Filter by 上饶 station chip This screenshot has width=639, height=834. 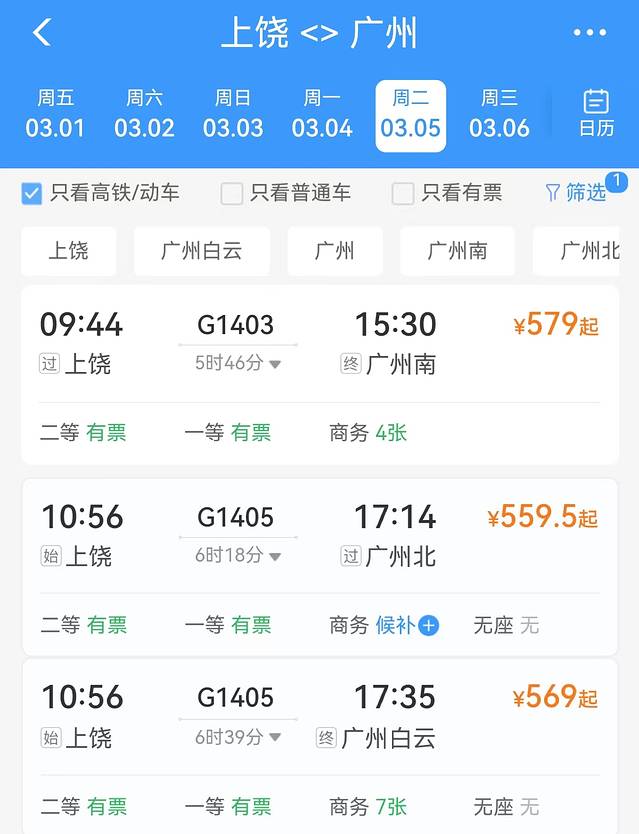pyautogui.click(x=68, y=251)
